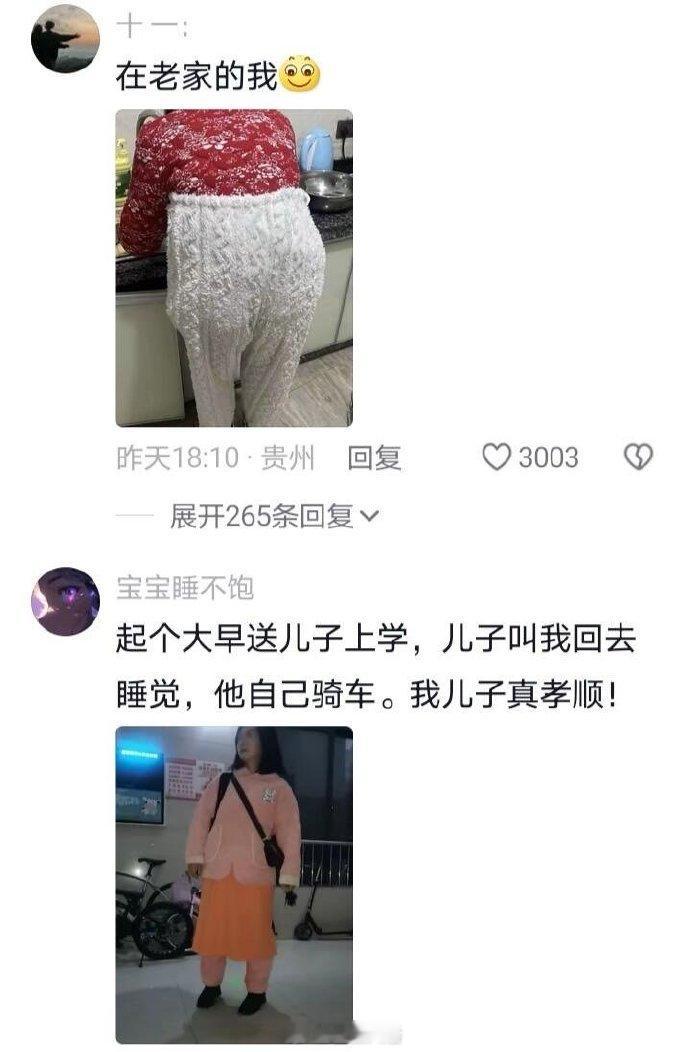Open the username 宝宝睡不饱
Screen dimensions: 690x1052
(x=185, y=587)
